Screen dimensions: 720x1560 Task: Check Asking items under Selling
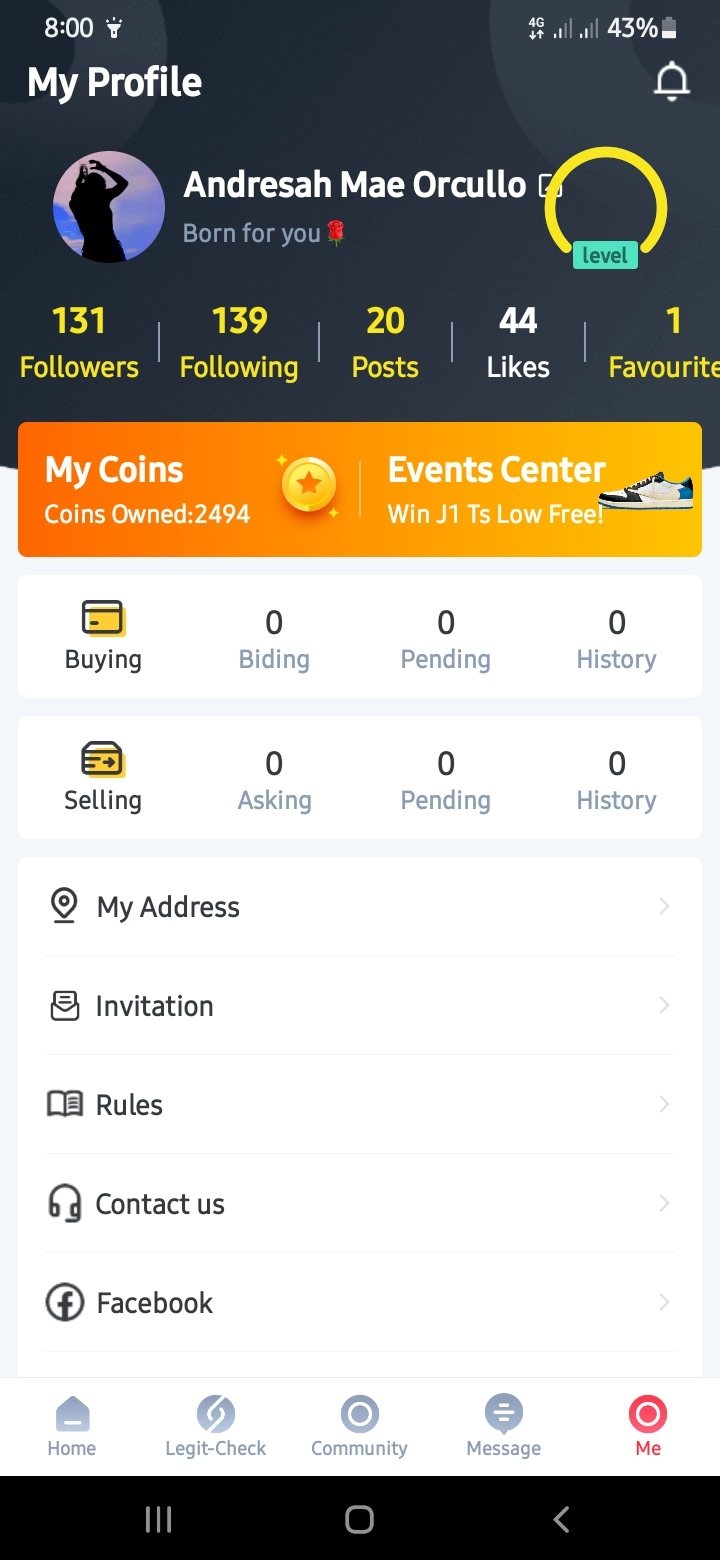(274, 779)
